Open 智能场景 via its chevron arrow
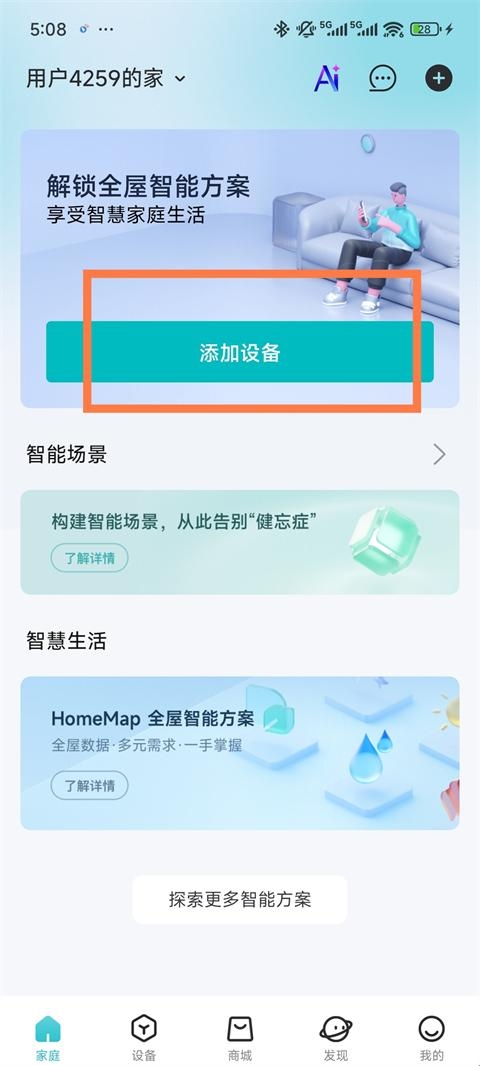480x1066 pixels. point(440,454)
